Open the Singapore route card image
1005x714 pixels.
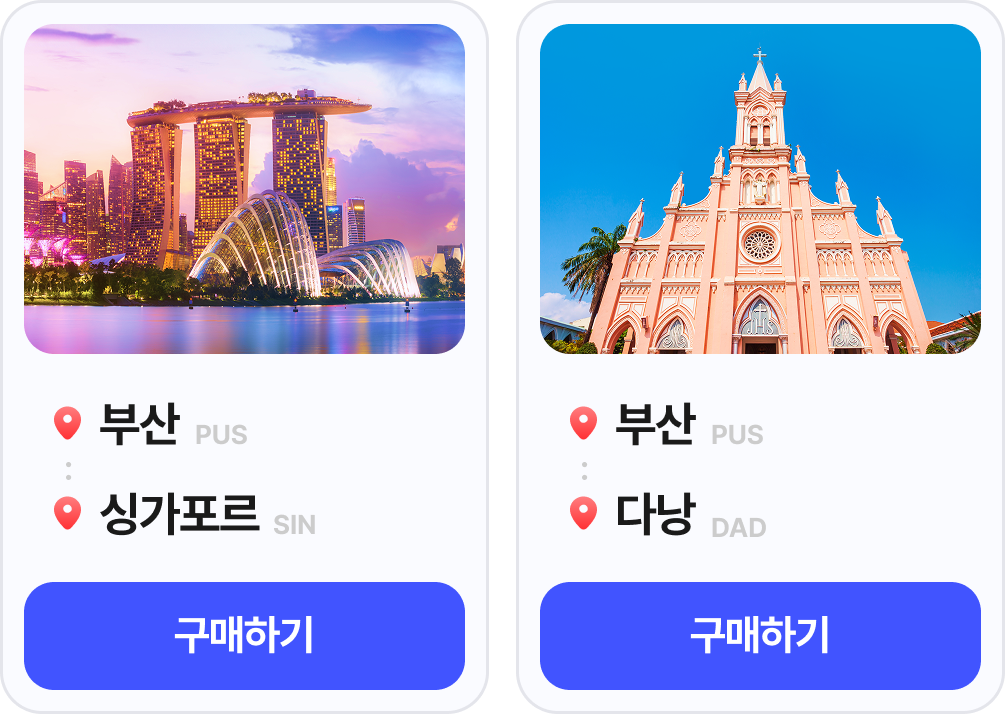244,189
